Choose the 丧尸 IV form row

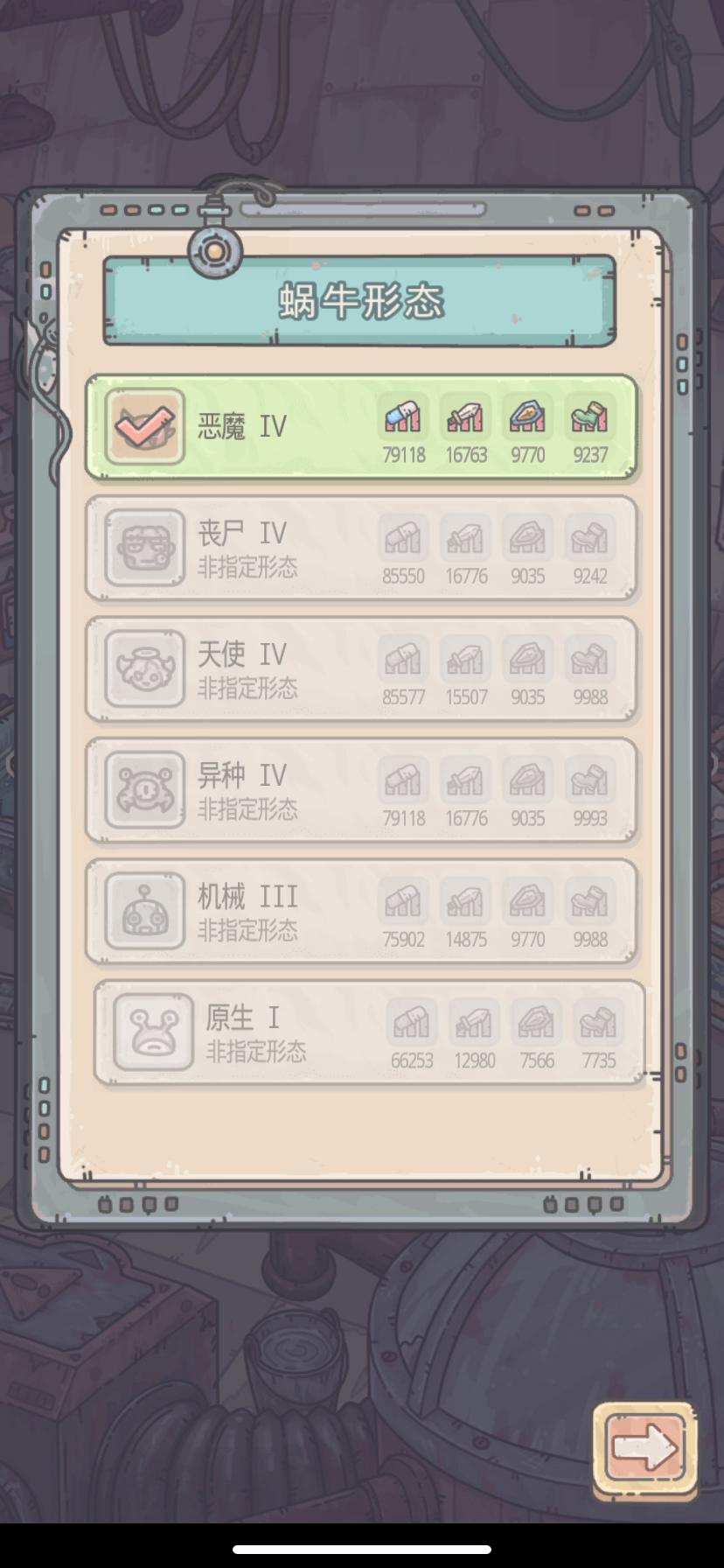360,549
